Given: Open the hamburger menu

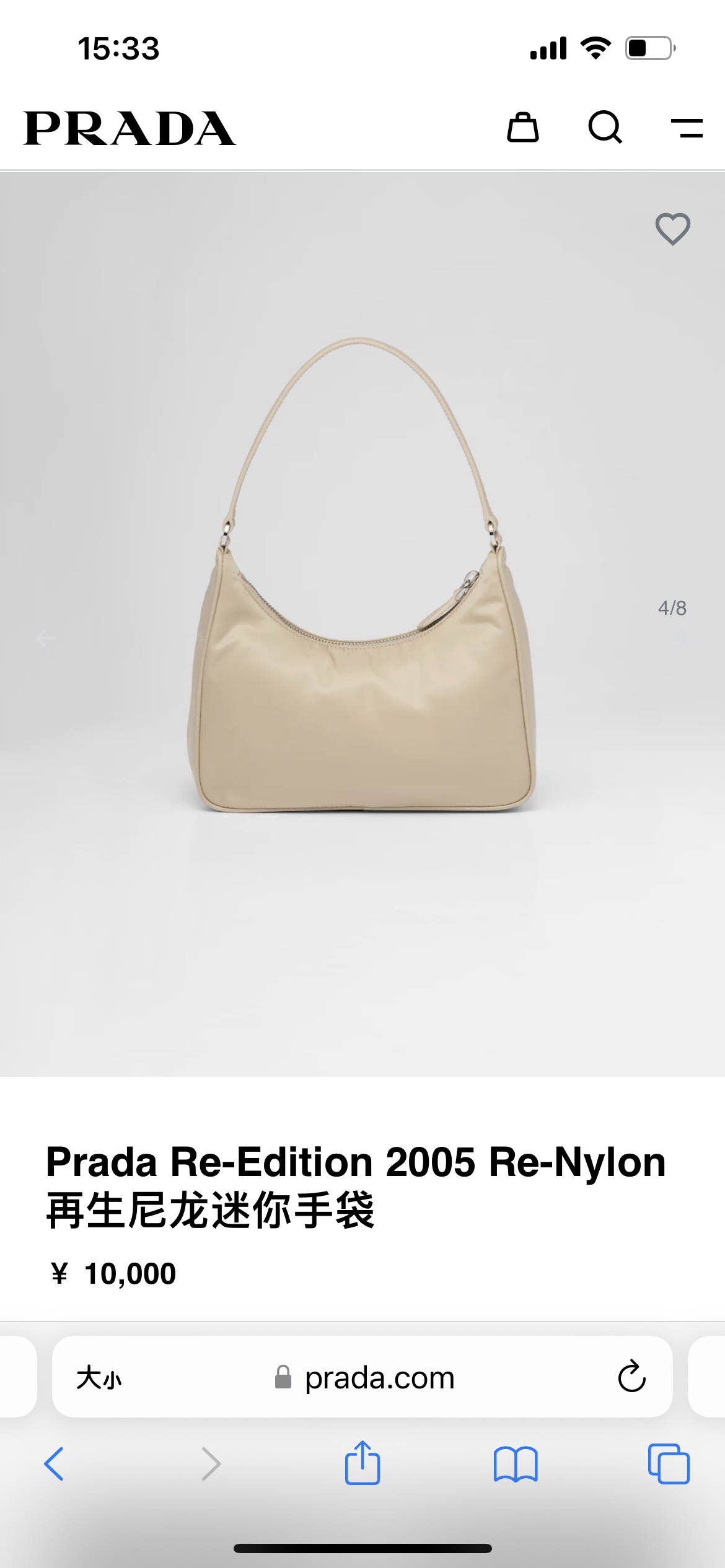Looking at the screenshot, I should pos(687,128).
